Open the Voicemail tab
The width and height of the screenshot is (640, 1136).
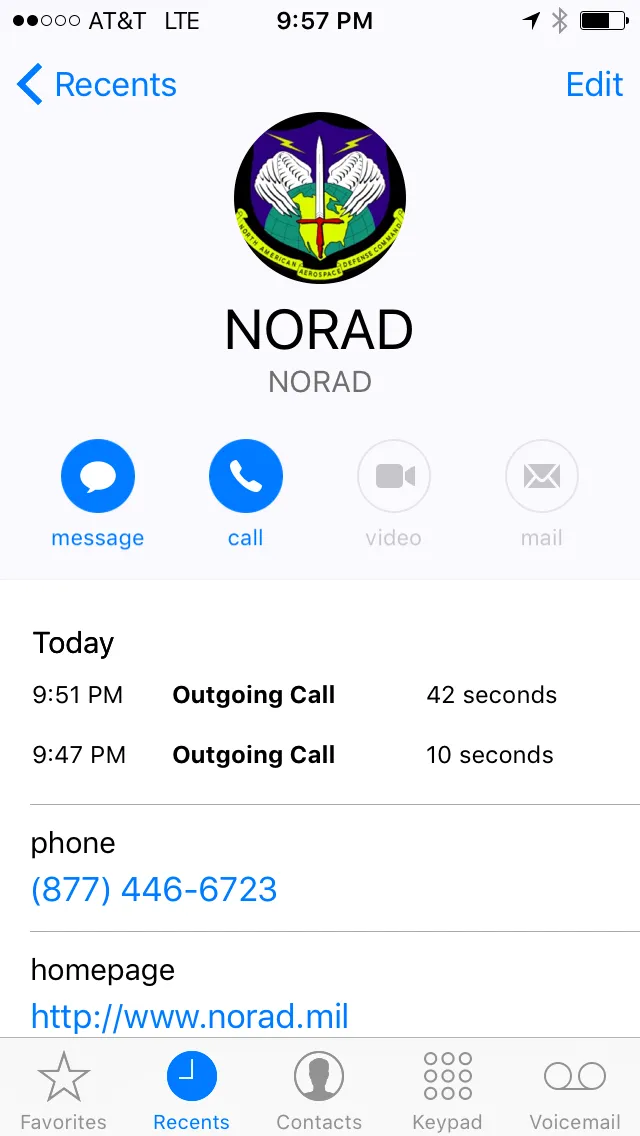click(x=575, y=1090)
